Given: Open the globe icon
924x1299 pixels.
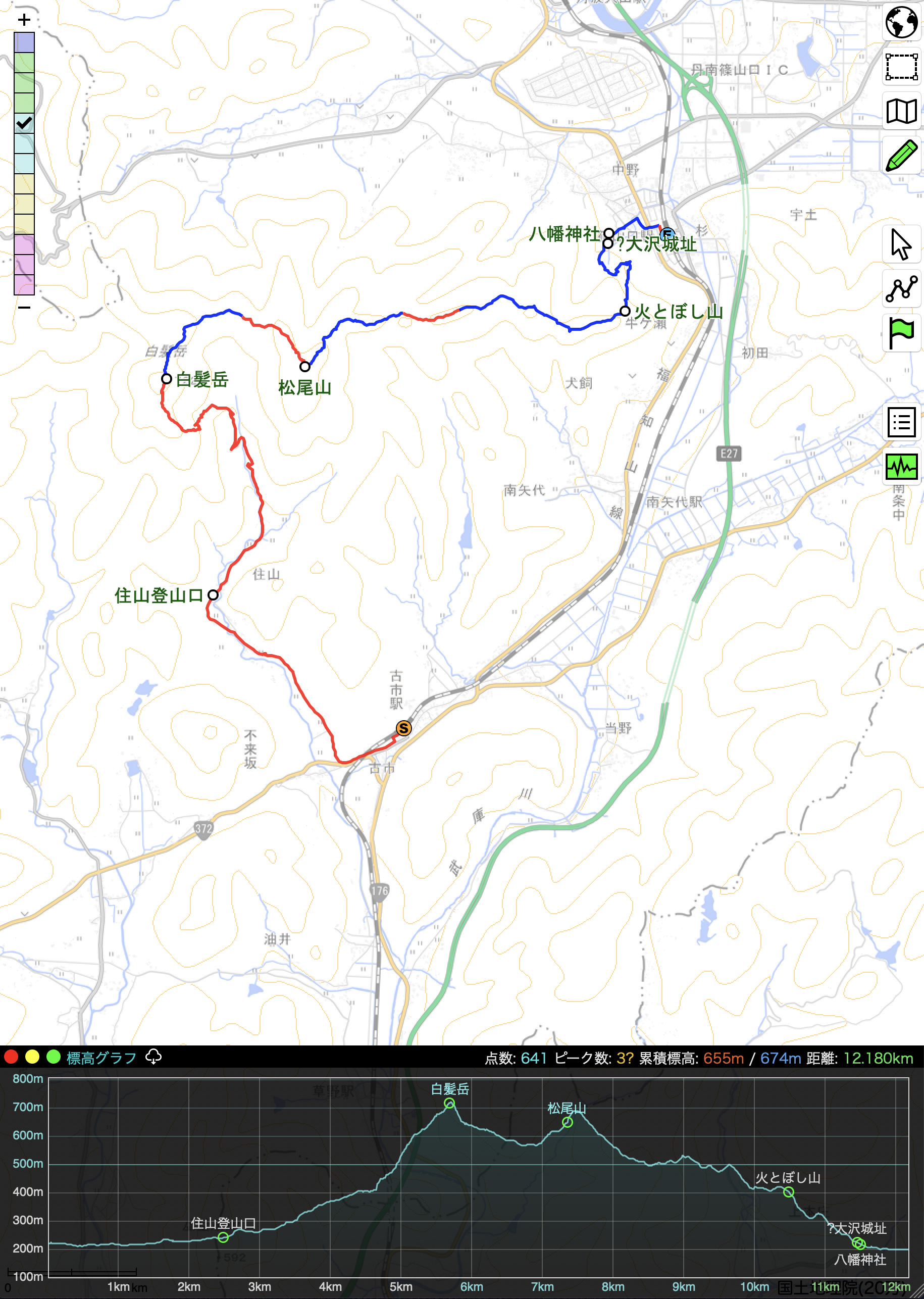Looking at the screenshot, I should click(x=901, y=23).
